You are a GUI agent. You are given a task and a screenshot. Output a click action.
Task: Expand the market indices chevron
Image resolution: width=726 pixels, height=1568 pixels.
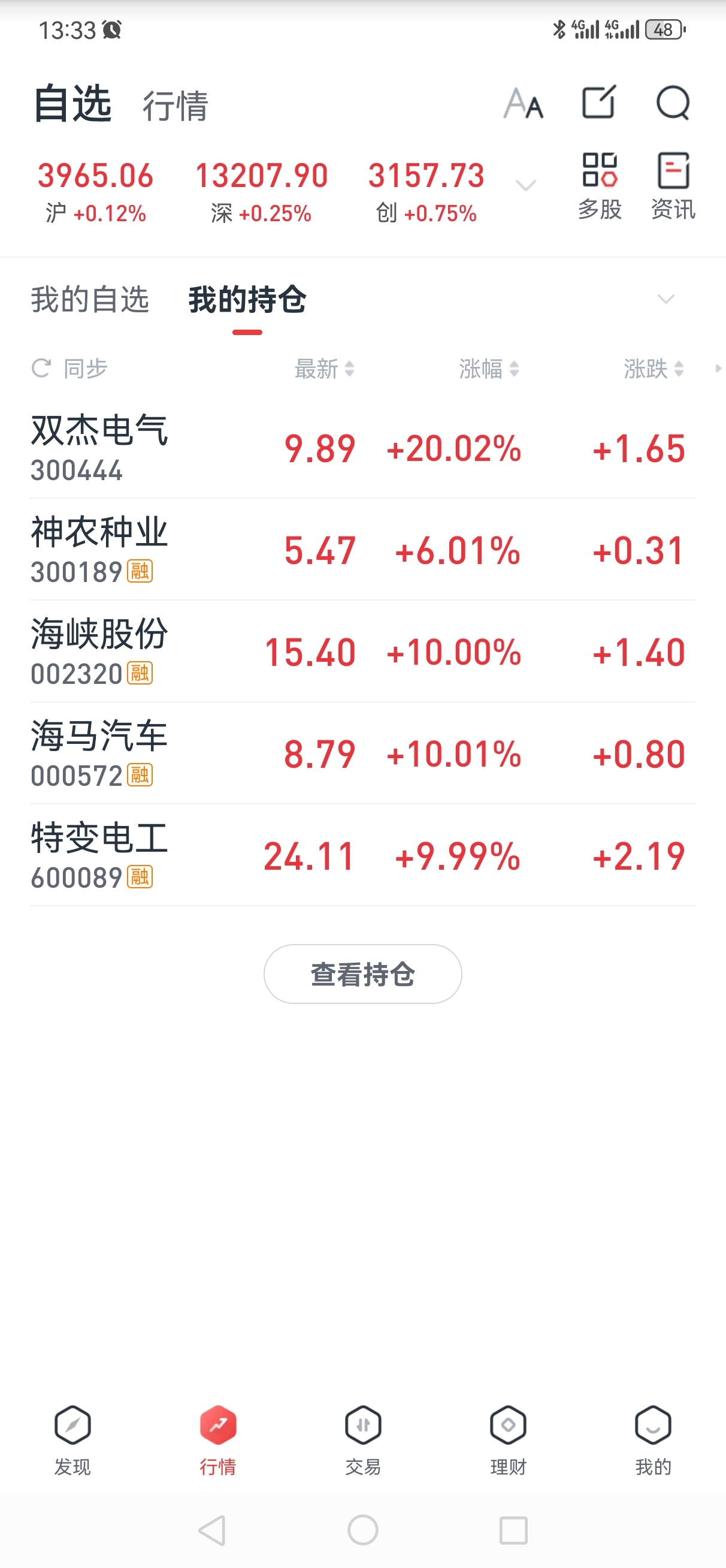coord(525,185)
